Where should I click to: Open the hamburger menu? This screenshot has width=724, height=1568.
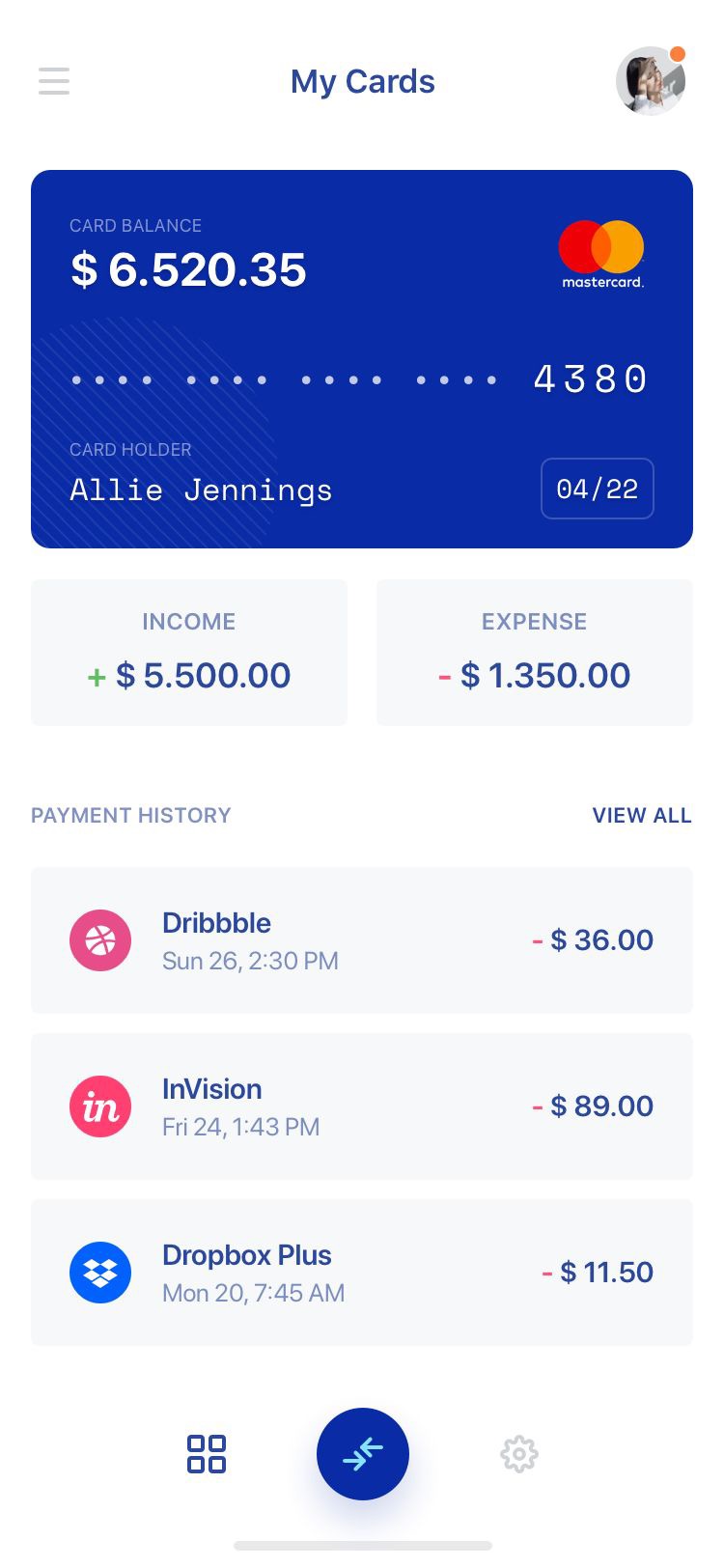(x=54, y=81)
